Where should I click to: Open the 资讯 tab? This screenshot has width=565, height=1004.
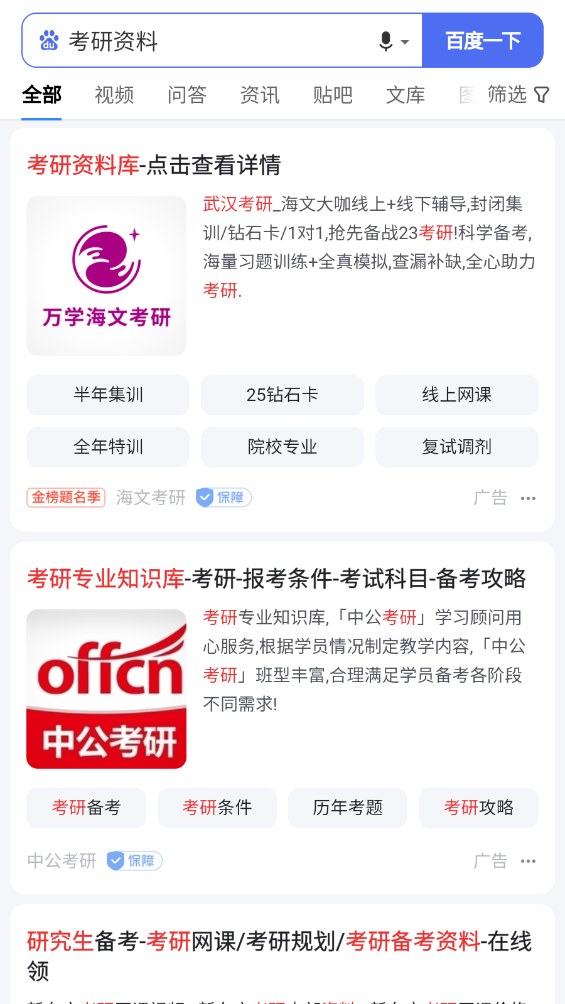pos(259,95)
